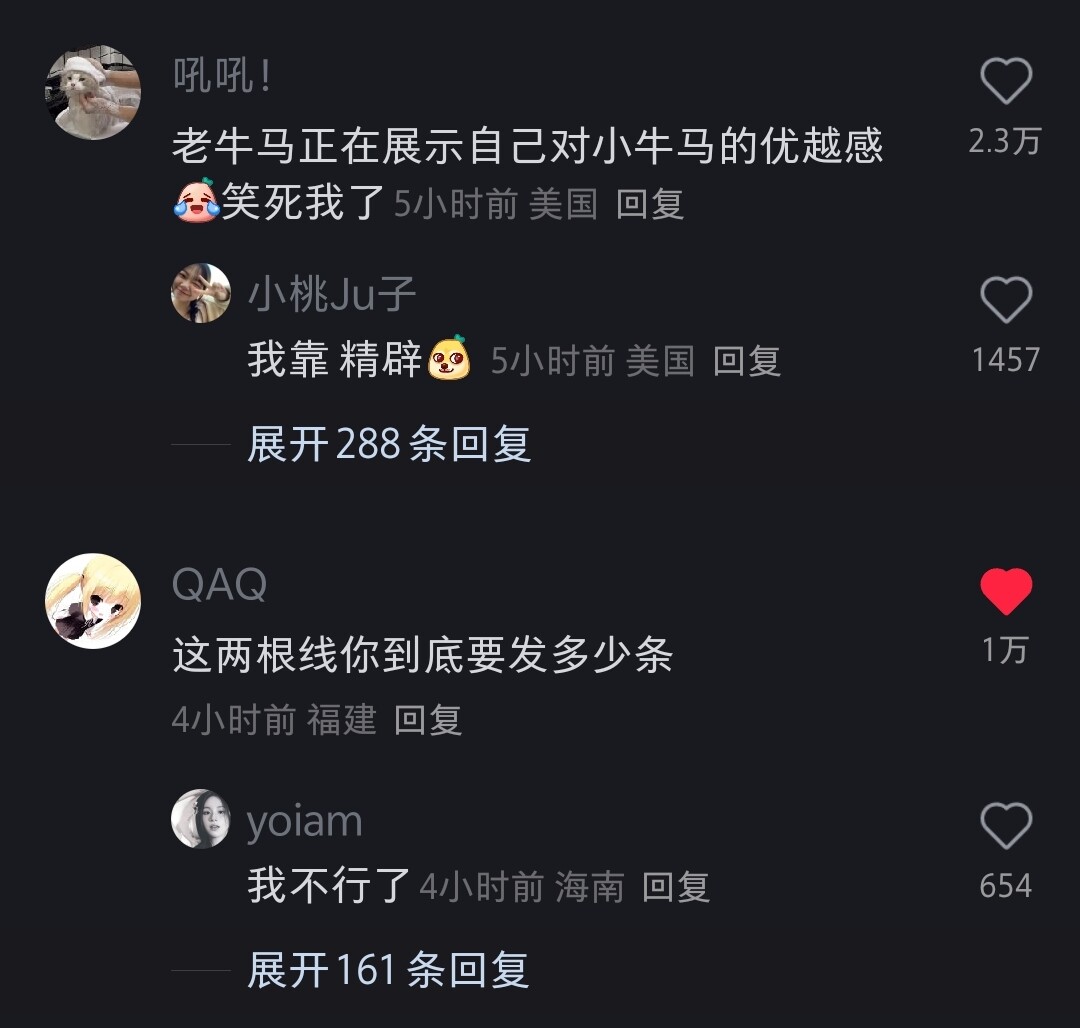
Task: Expand the 161 replies
Action: (x=388, y=970)
